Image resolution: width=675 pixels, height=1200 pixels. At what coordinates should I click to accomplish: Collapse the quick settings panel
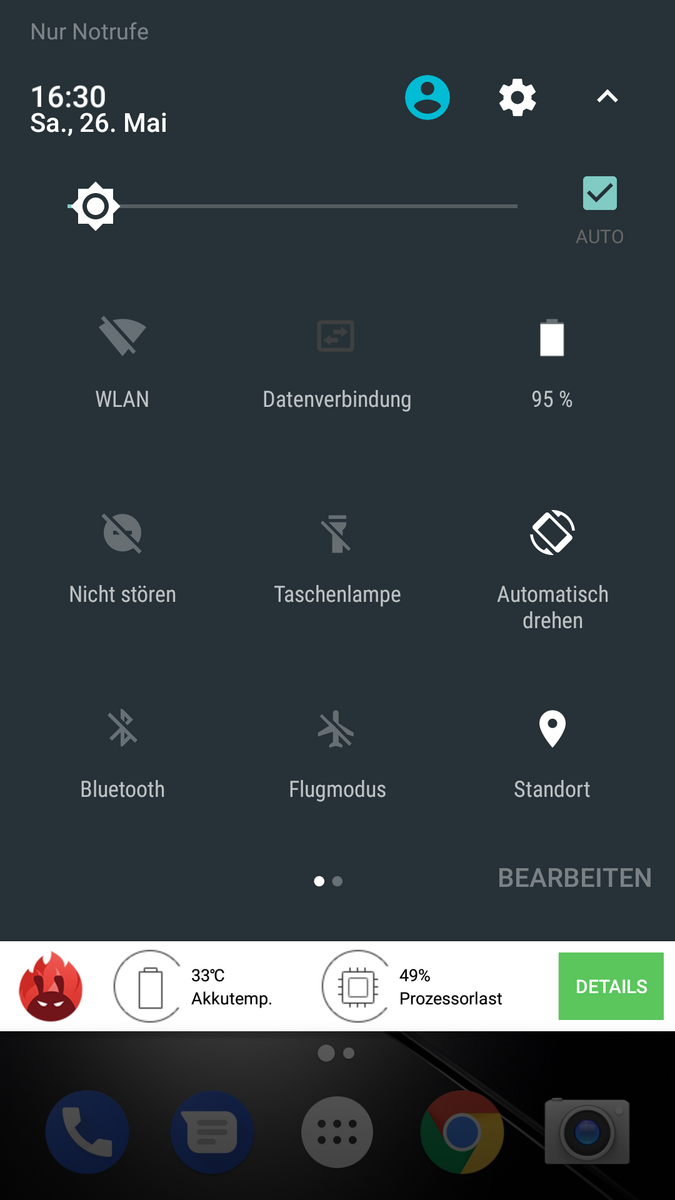(x=607, y=98)
